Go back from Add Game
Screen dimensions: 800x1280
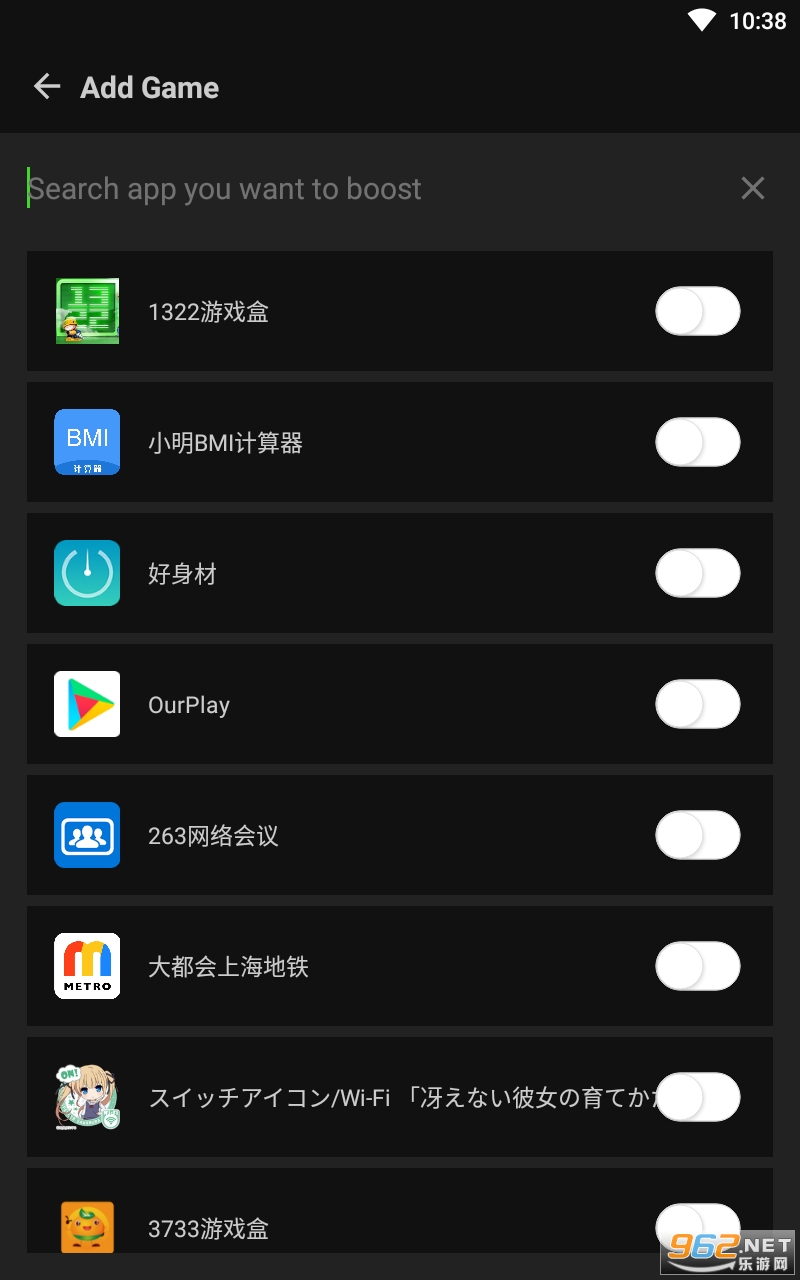(47, 87)
